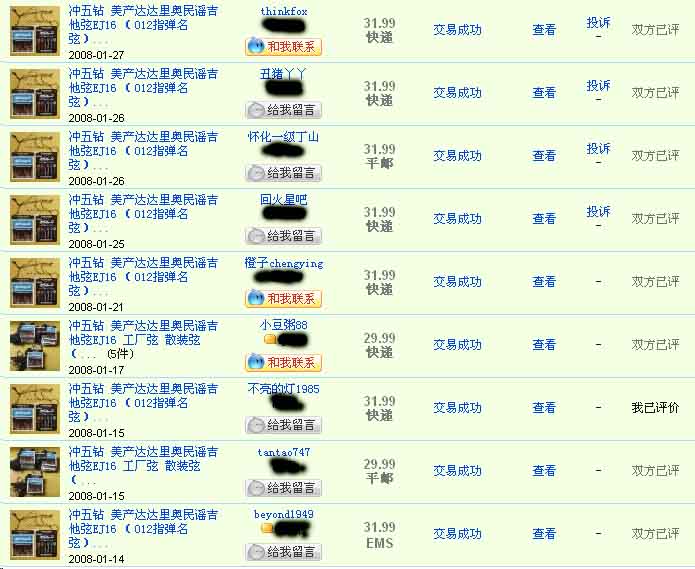
Task: Open buyer profile tantao747
Action: [x=283, y=452]
